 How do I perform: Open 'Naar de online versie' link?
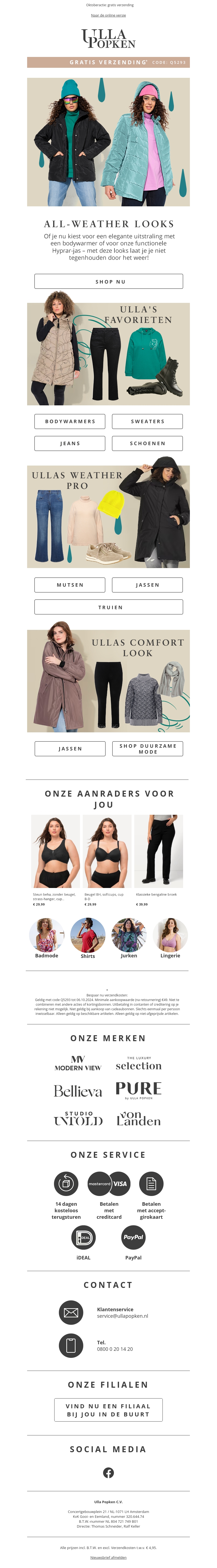(108, 15)
